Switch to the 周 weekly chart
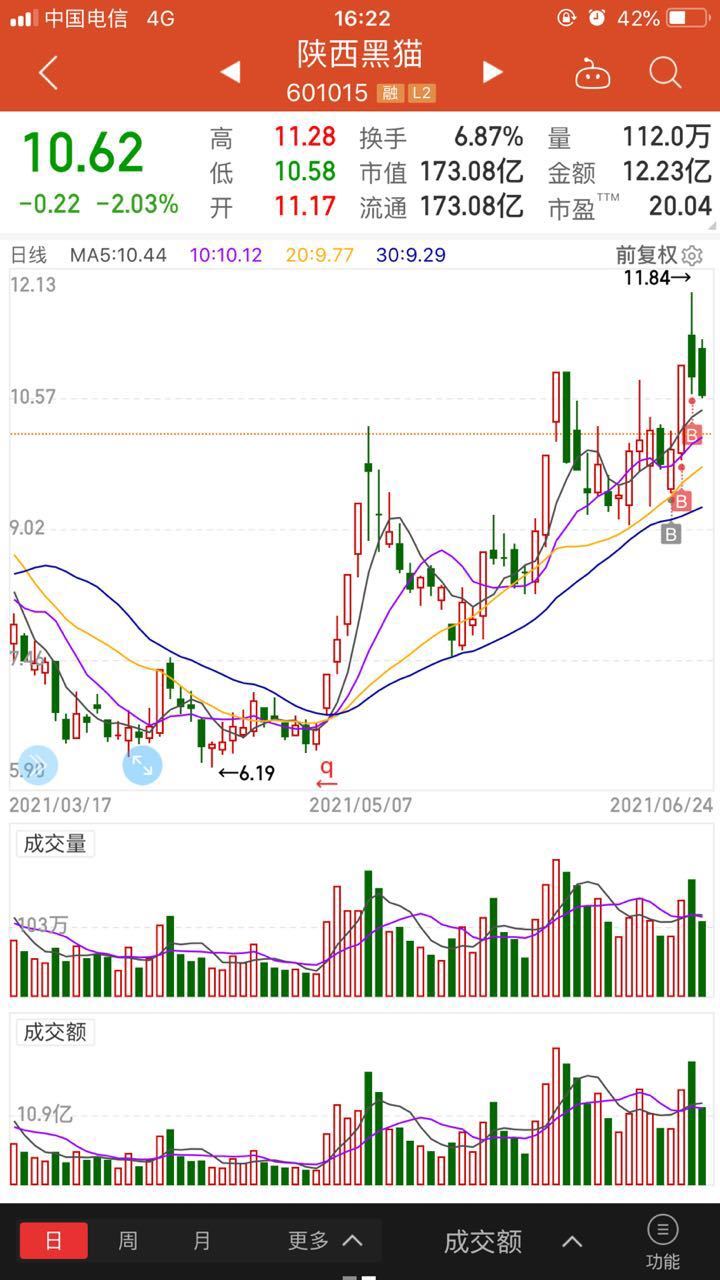 (x=128, y=1241)
